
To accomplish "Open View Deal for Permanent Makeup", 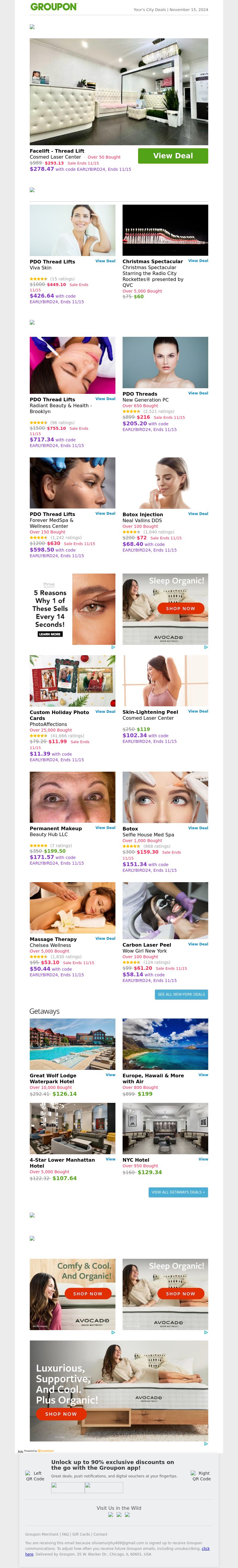I will click(x=105, y=828).
